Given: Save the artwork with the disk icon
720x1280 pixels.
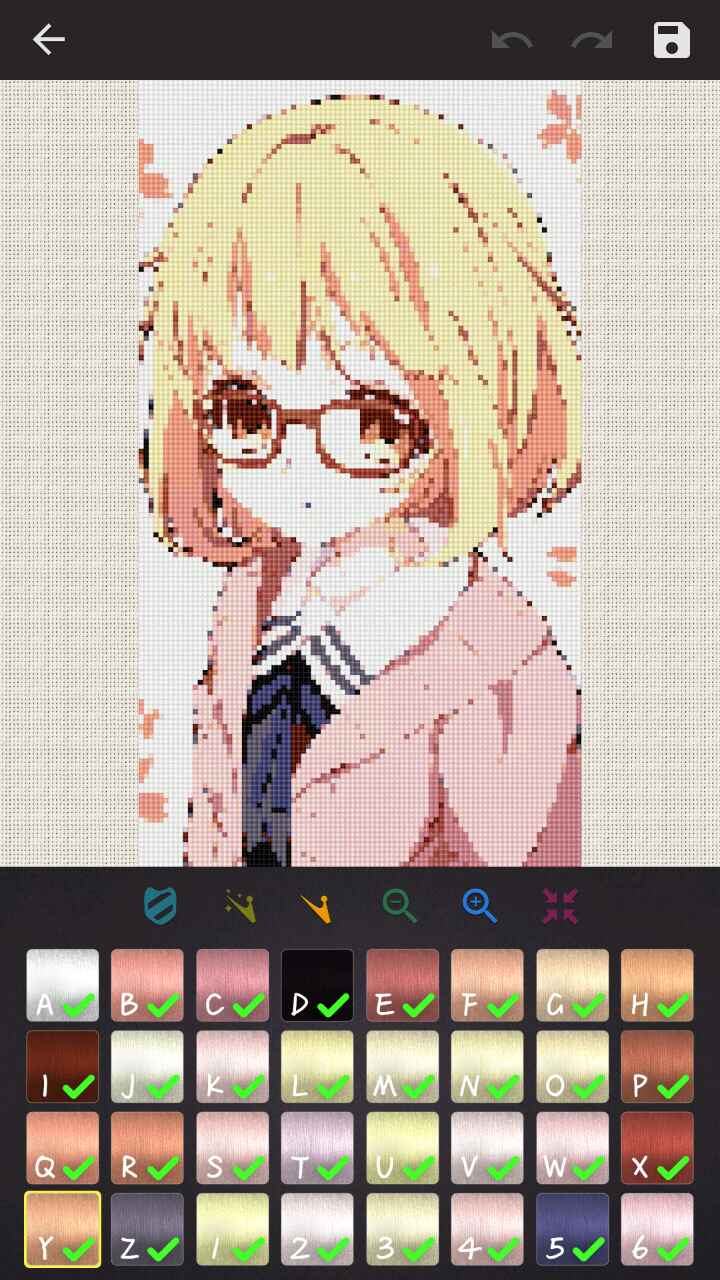Looking at the screenshot, I should pos(671,40).
